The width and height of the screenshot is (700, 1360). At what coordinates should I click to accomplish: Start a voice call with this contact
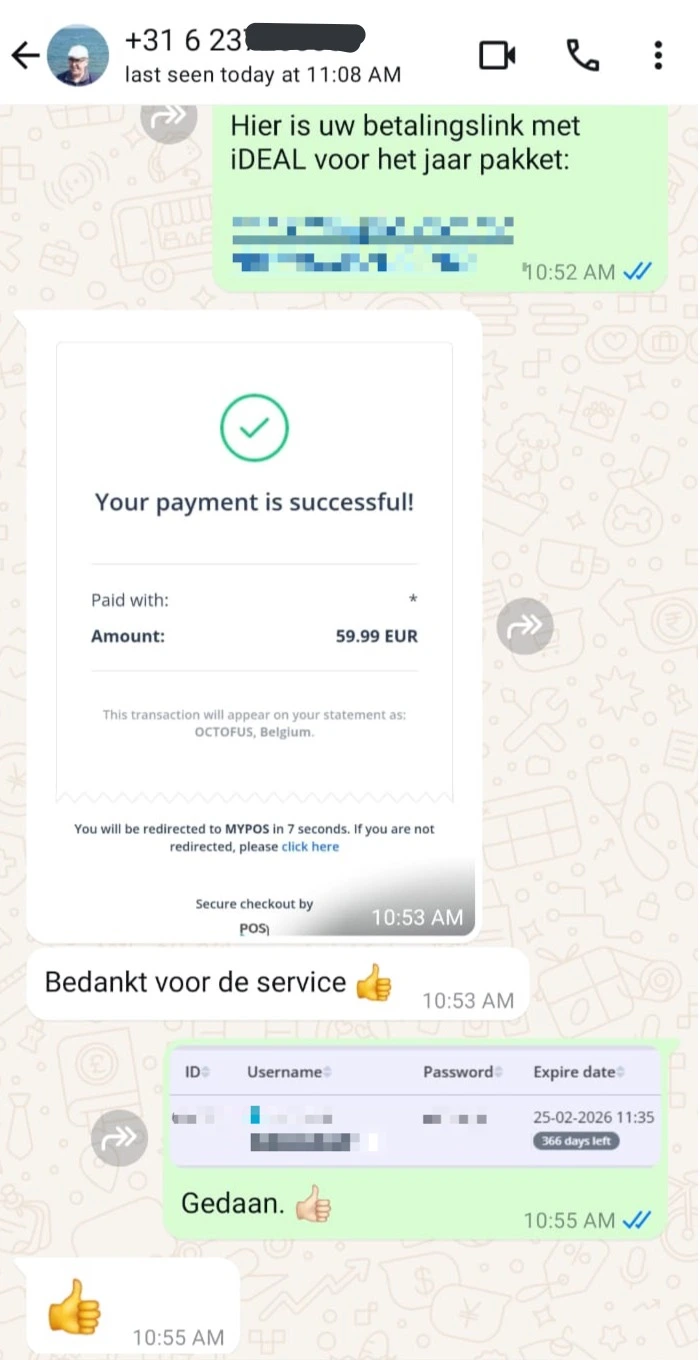pyautogui.click(x=582, y=55)
